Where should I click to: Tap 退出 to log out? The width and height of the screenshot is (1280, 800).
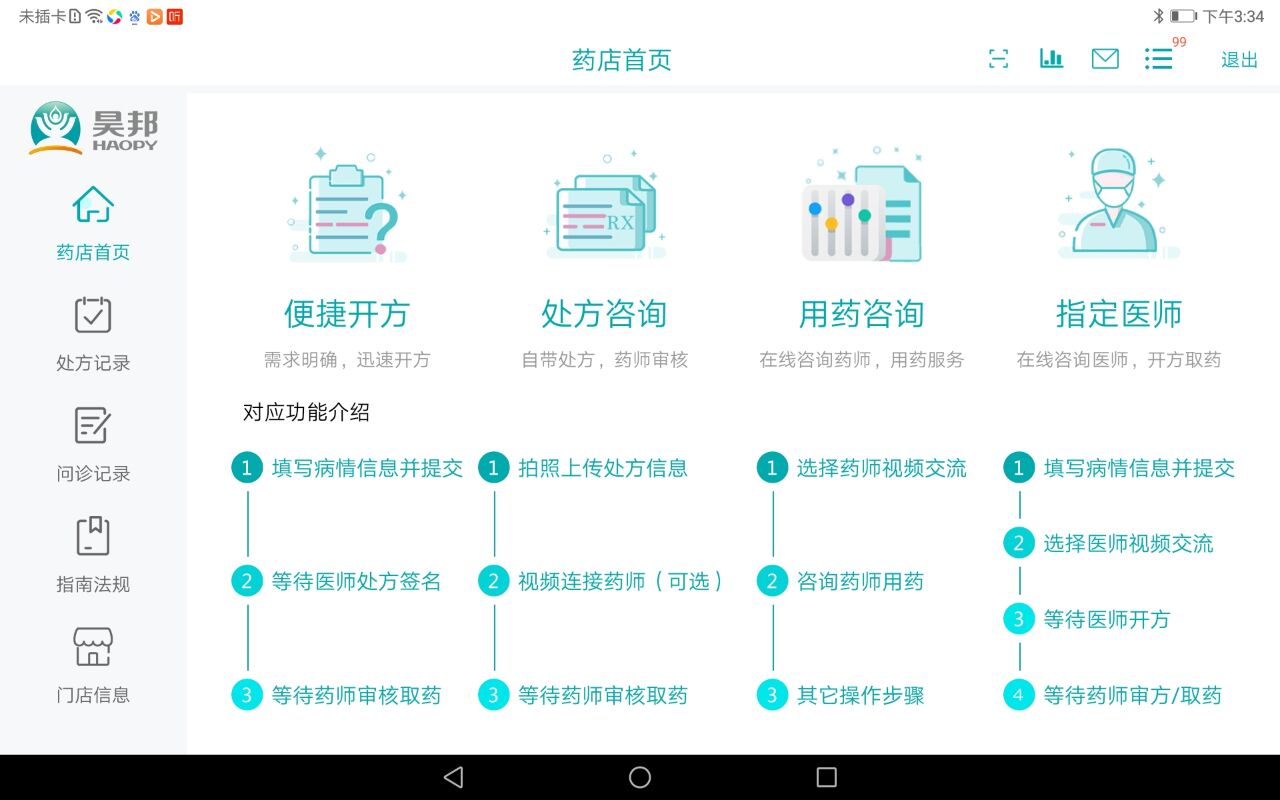(x=1239, y=60)
